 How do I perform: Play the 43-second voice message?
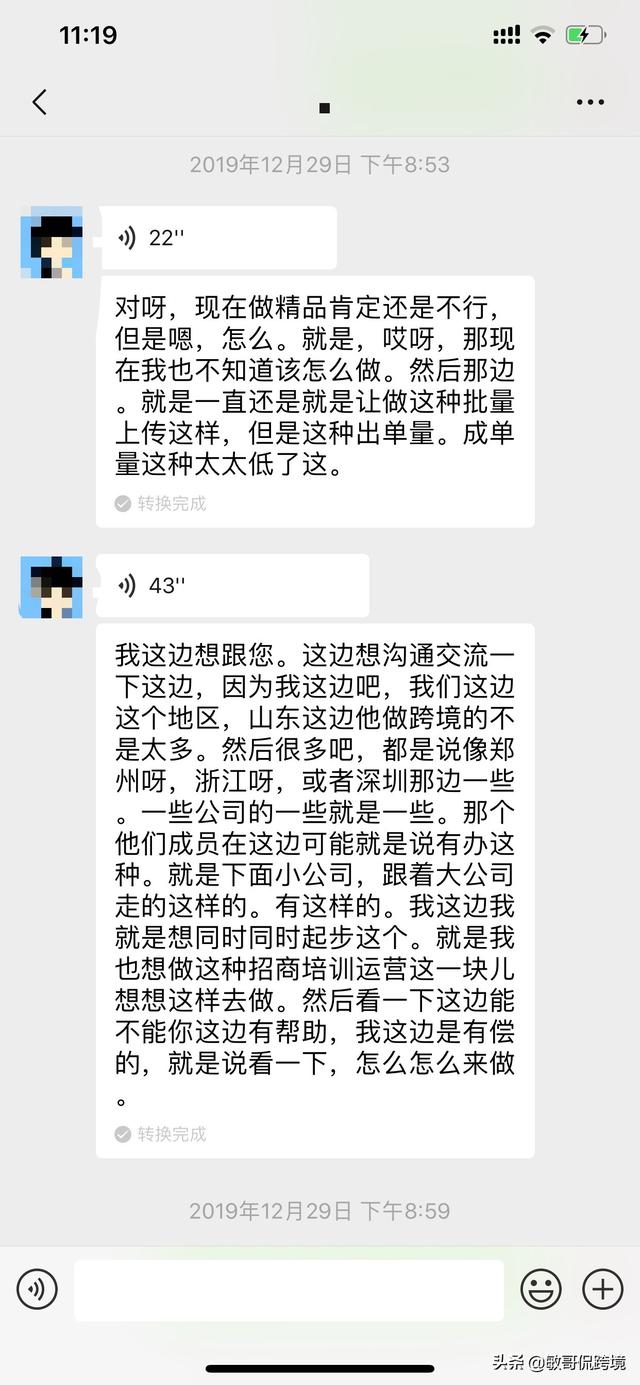point(234,586)
